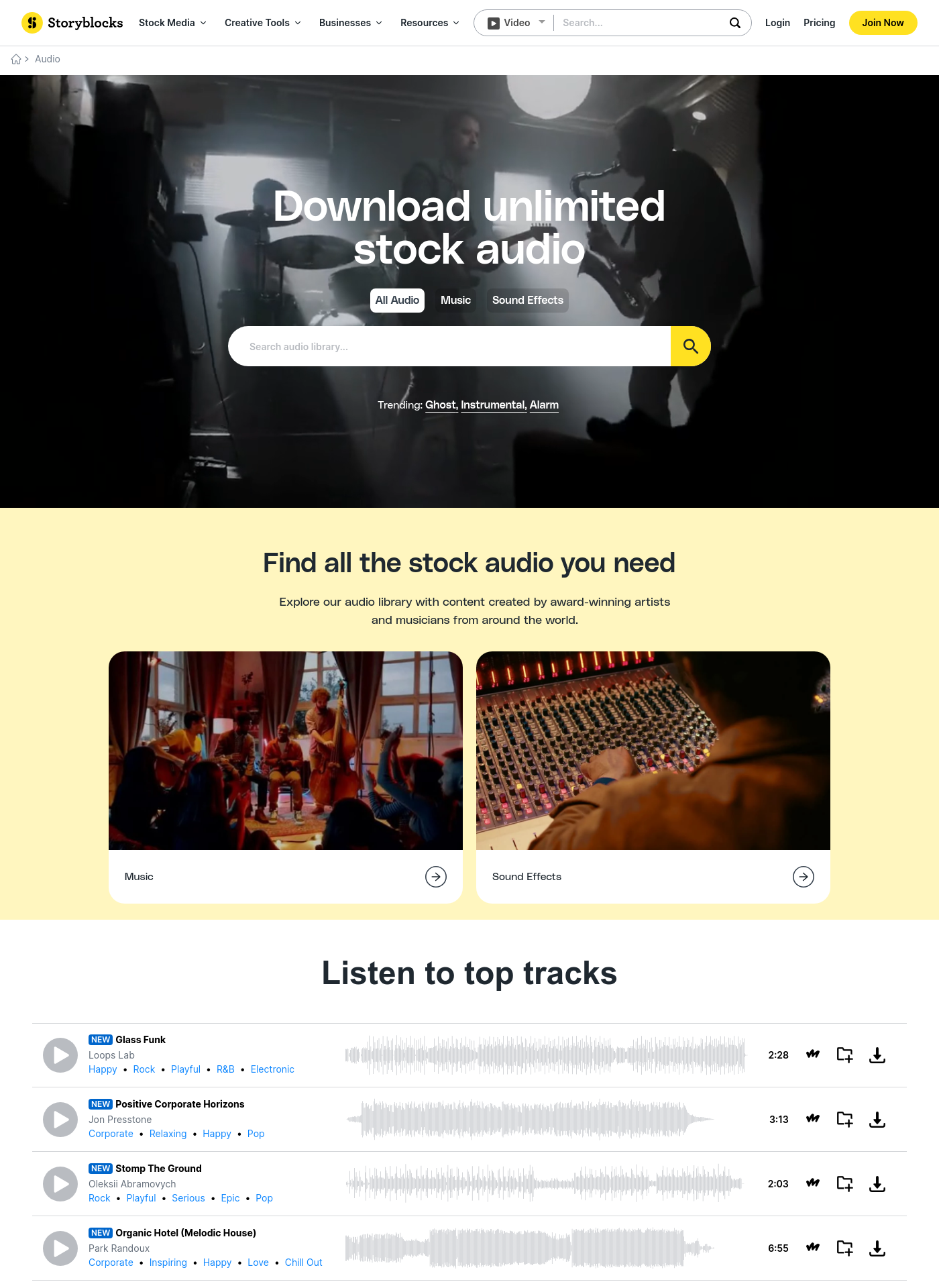Select the Music audio tab

click(455, 301)
